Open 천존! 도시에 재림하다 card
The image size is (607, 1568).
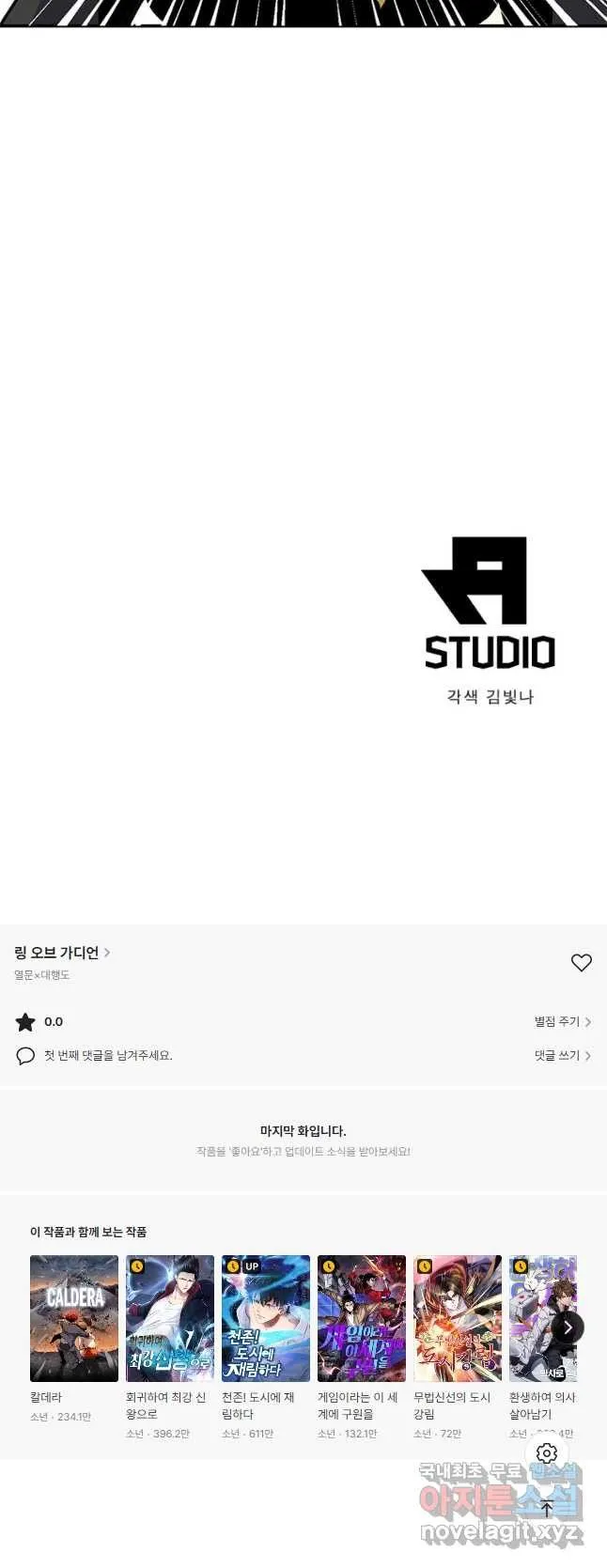pyautogui.click(x=266, y=1318)
